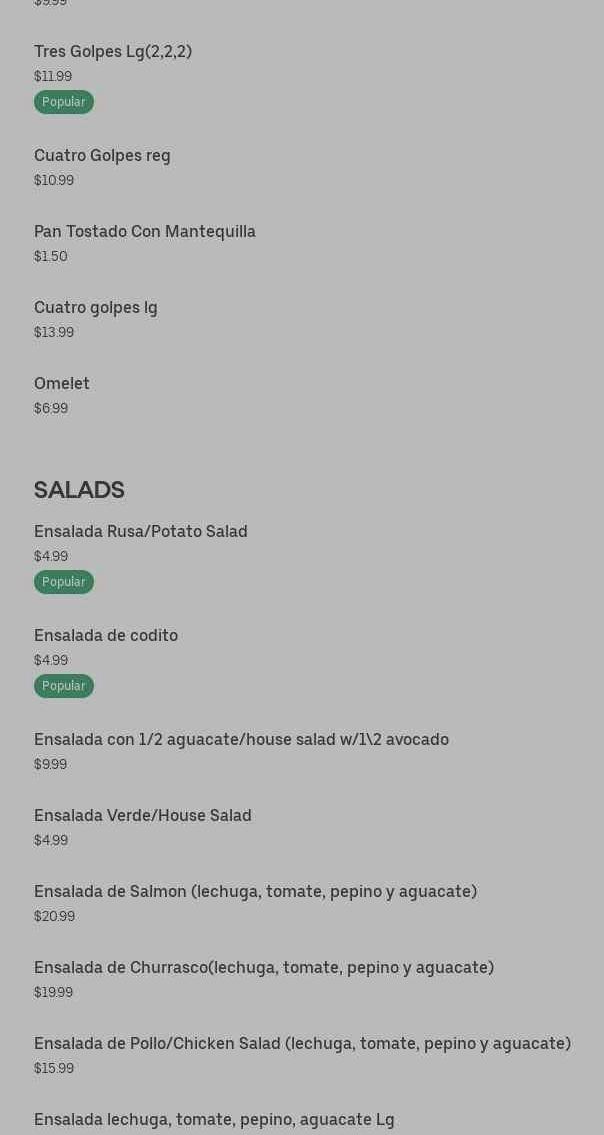604x1135 pixels.
Task: Choose Ensalada lechuga, tomate, pepino, aguacate Lg
Action: (x=214, y=1120)
